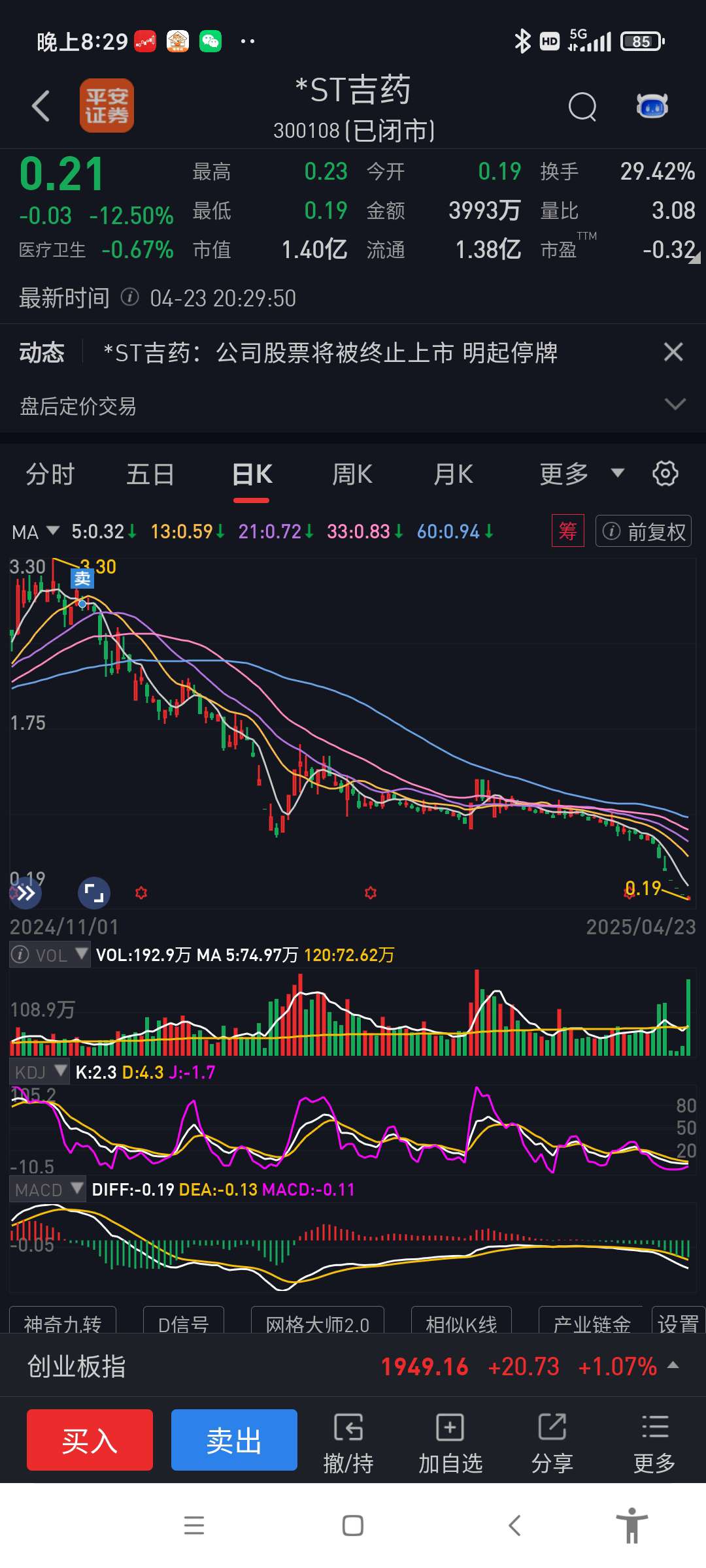Select the 月K chart tab
Image resolution: width=706 pixels, height=1568 pixels.
453,474
